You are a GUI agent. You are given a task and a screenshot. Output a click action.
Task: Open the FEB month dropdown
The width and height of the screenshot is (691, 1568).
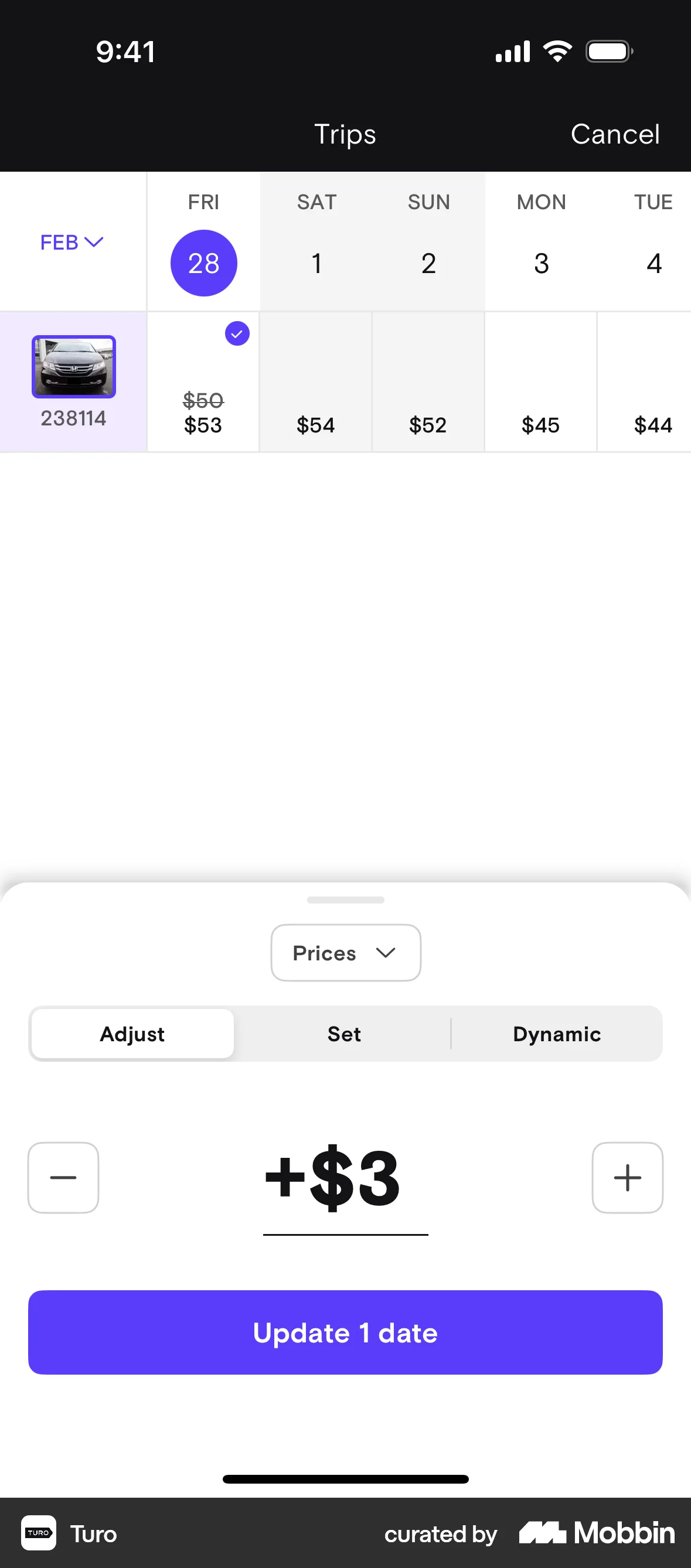73,241
